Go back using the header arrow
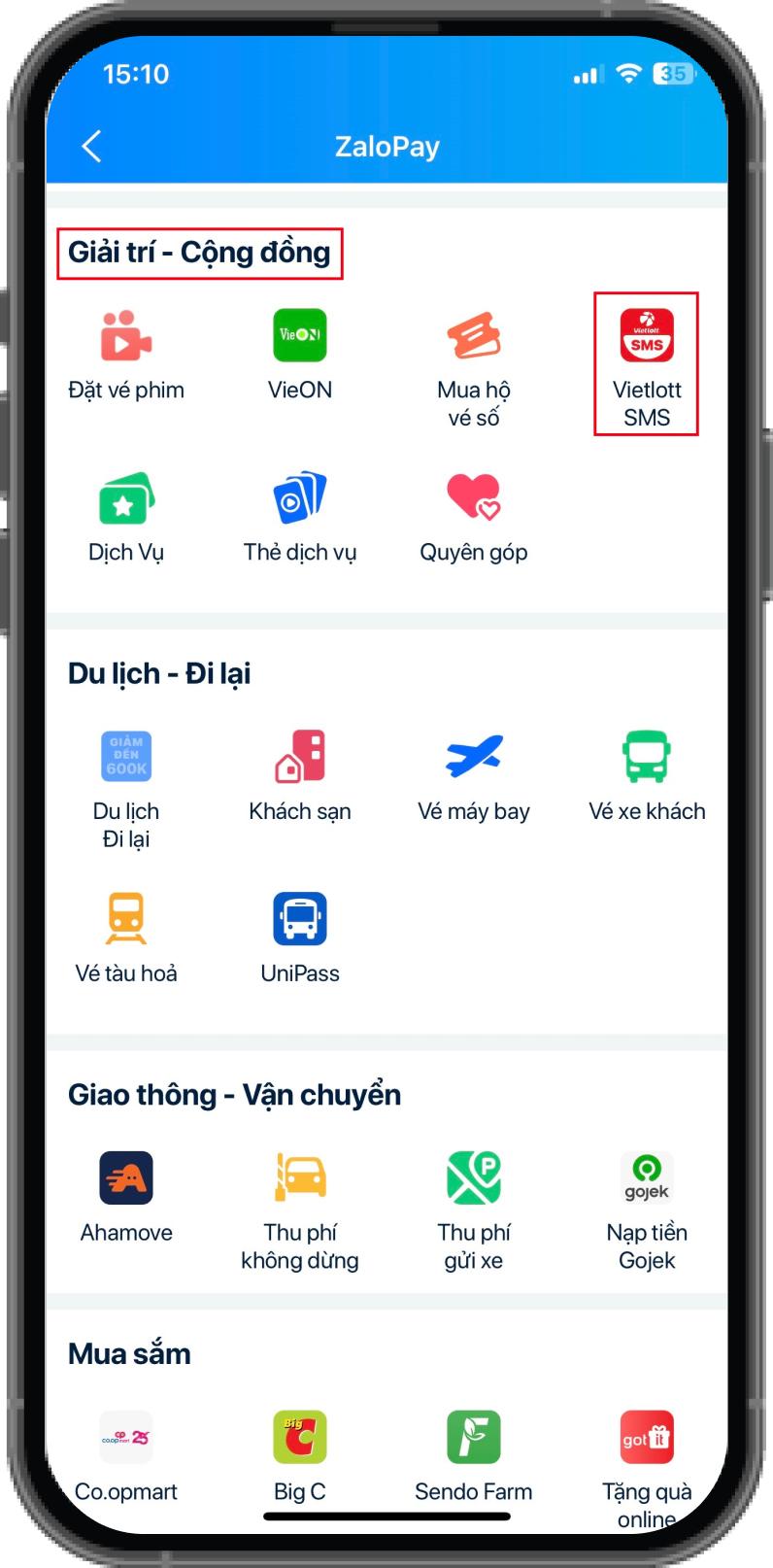This screenshot has height=1568, width=773. point(92,147)
